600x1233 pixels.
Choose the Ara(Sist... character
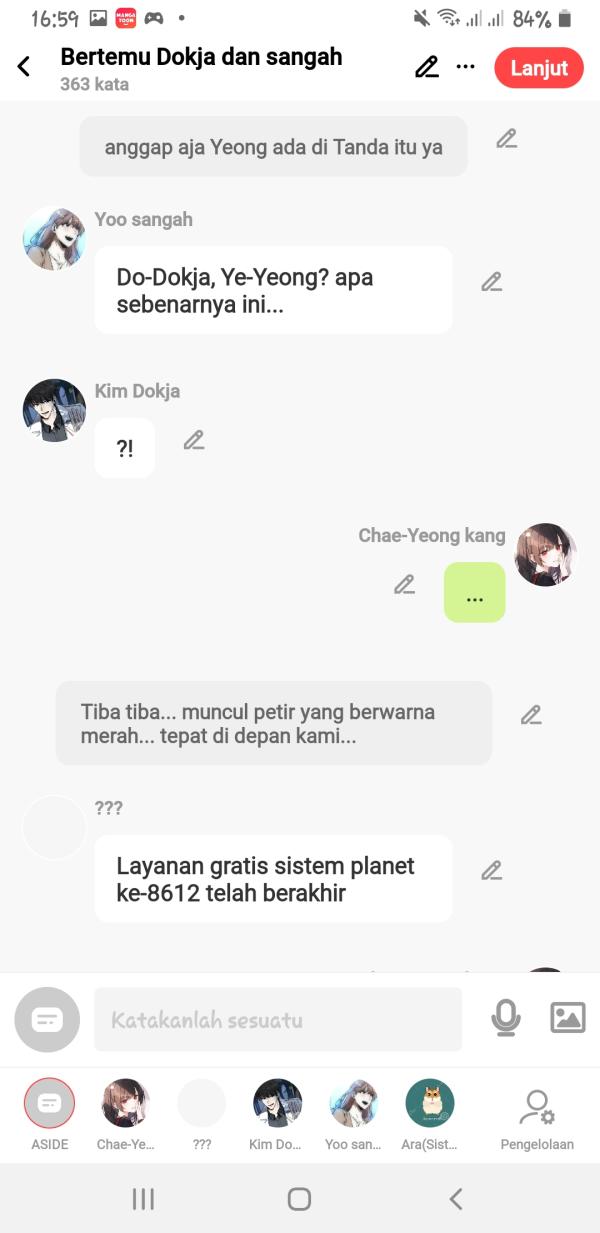(430, 1104)
